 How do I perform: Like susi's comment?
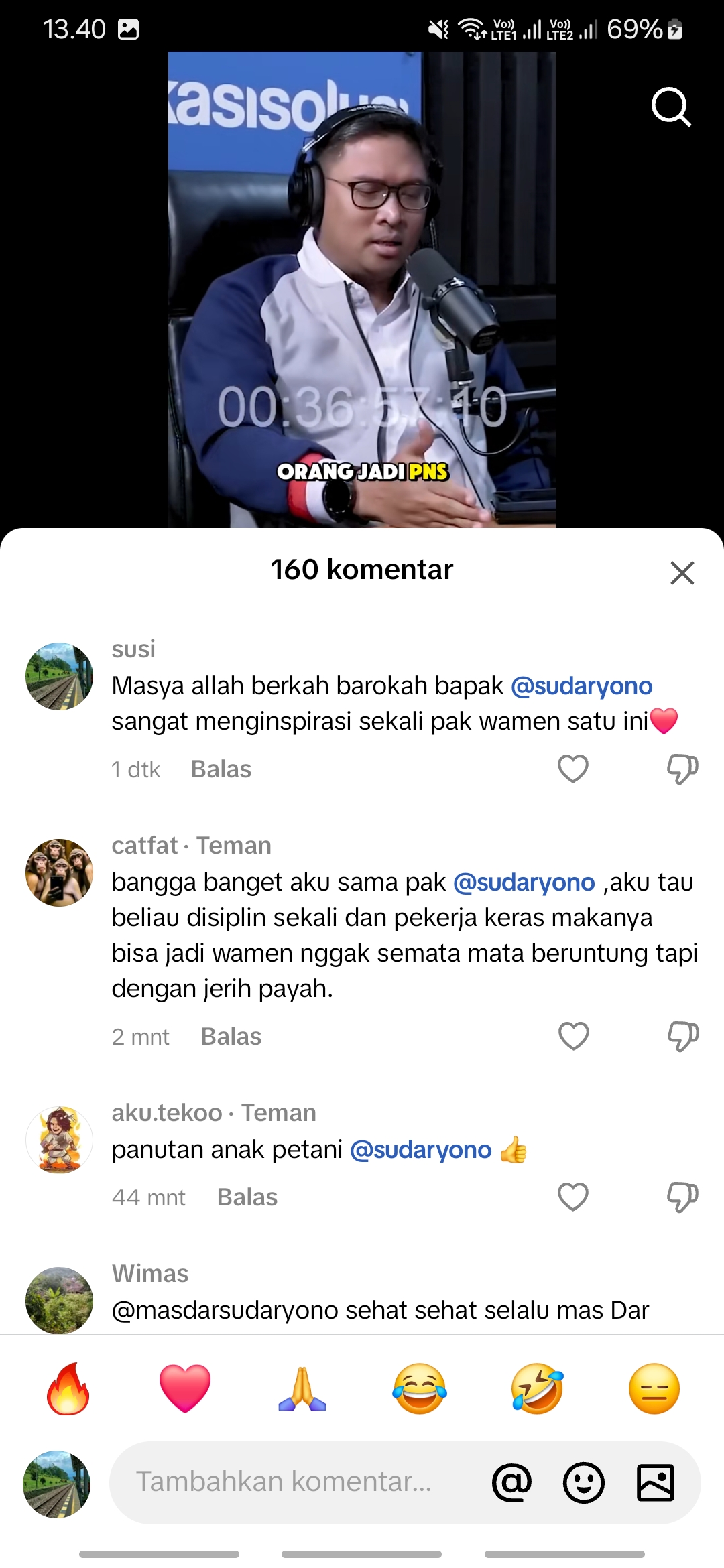click(x=573, y=769)
